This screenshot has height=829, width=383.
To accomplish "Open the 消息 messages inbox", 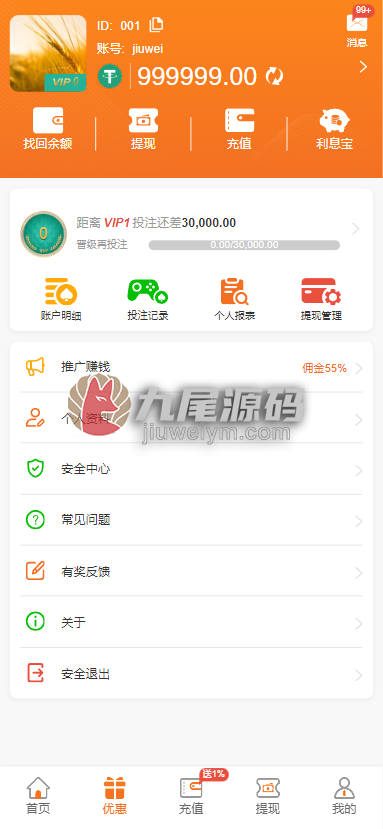I will tap(357, 29).
